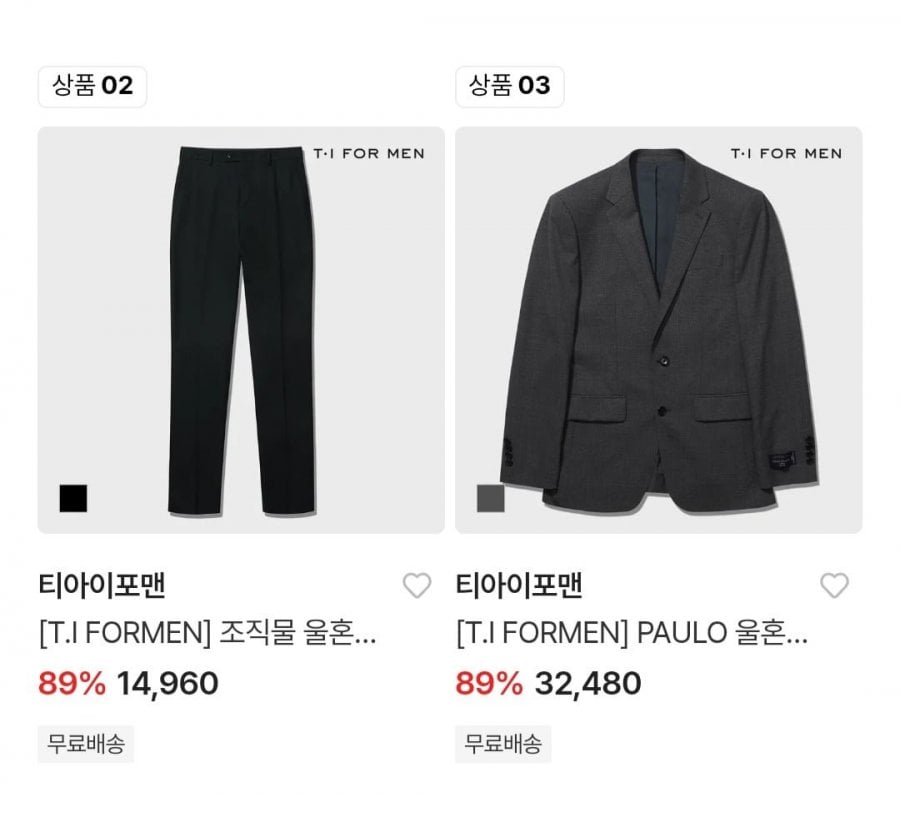Open the black trousers product image in 상품 02
Screen dimensions: 900x817
pyautogui.click(x=241, y=330)
